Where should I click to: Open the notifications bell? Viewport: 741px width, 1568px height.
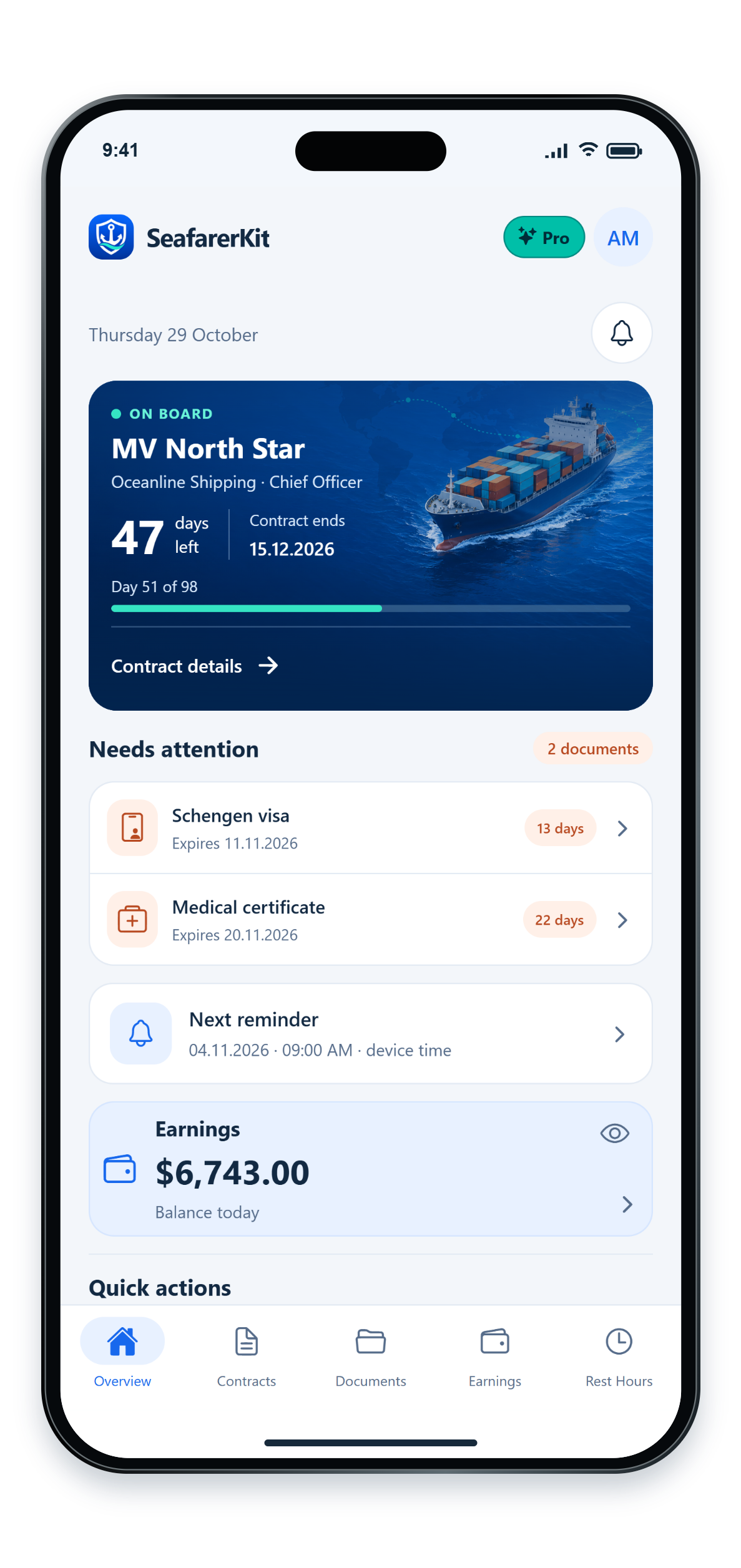(621, 333)
